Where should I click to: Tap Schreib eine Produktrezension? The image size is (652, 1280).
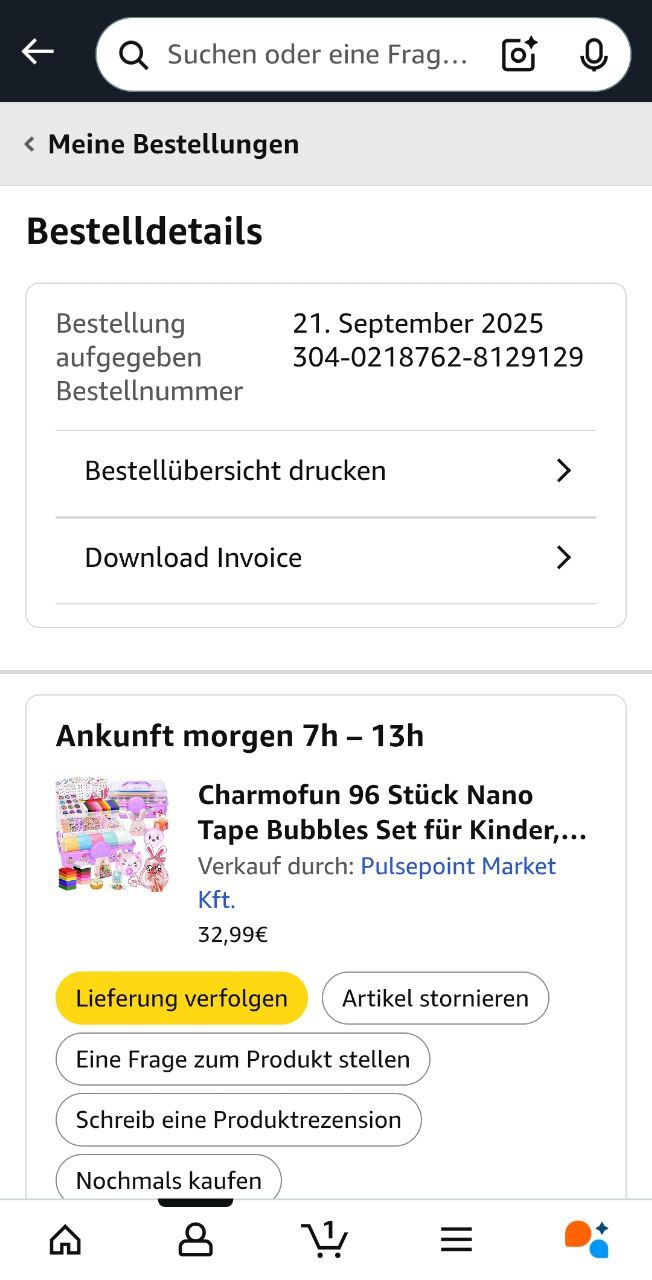coord(238,1120)
